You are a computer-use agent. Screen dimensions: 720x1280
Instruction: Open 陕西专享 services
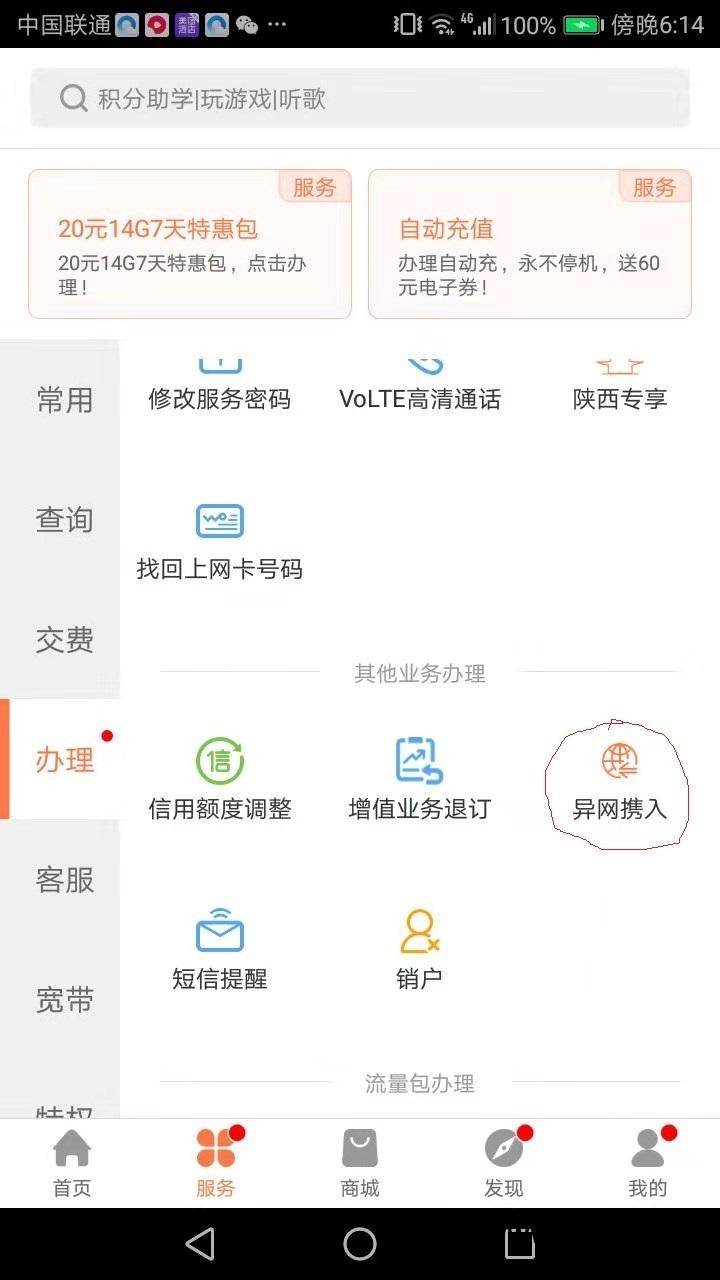click(x=618, y=380)
